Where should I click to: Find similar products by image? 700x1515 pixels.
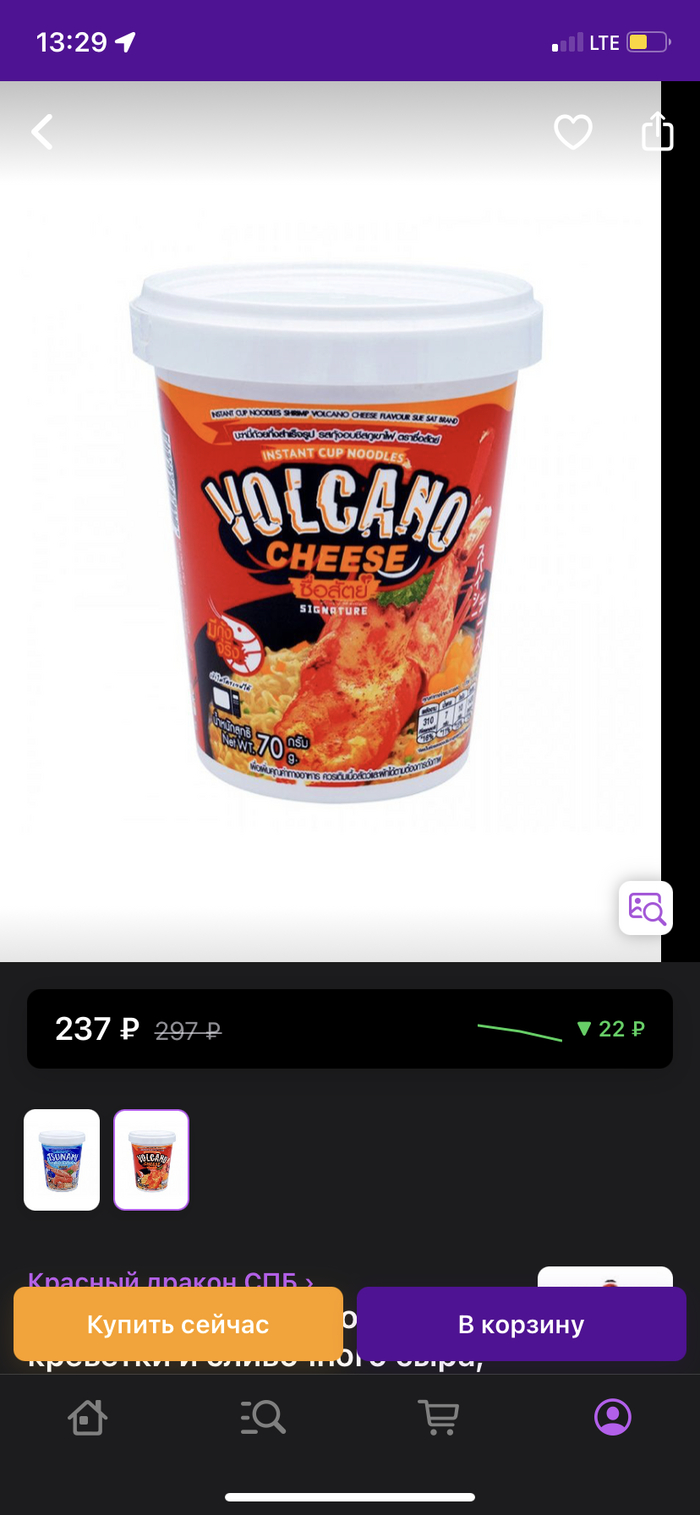pos(645,908)
